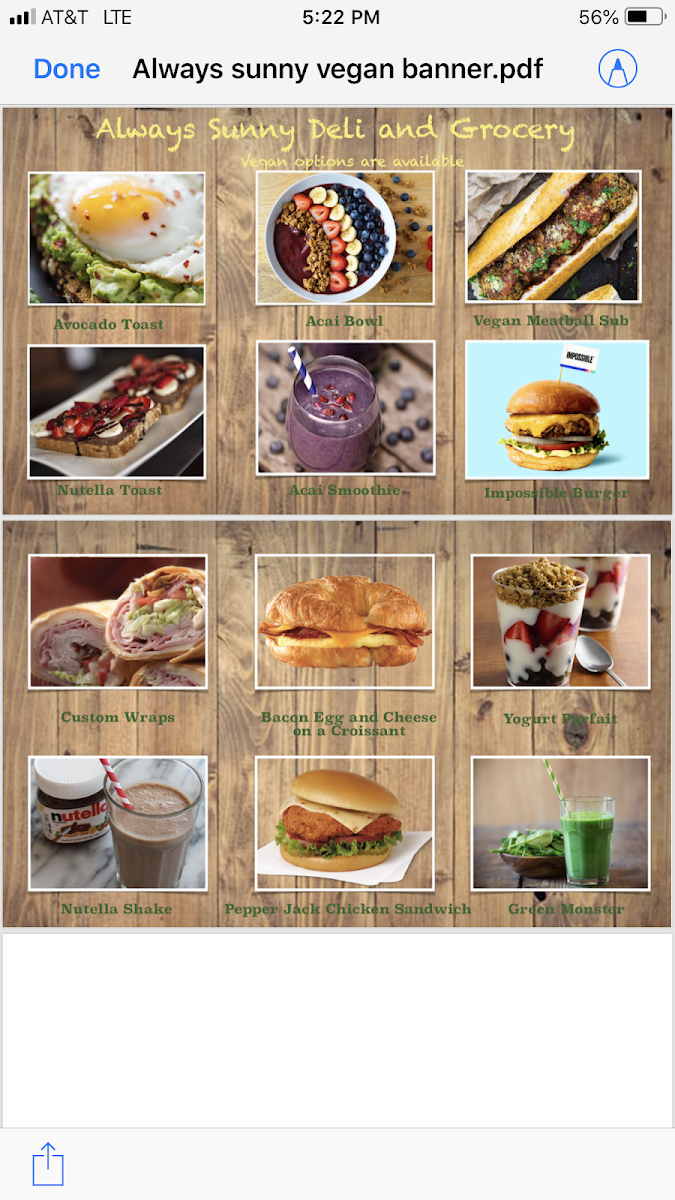Open the markup pen tool

[617, 68]
